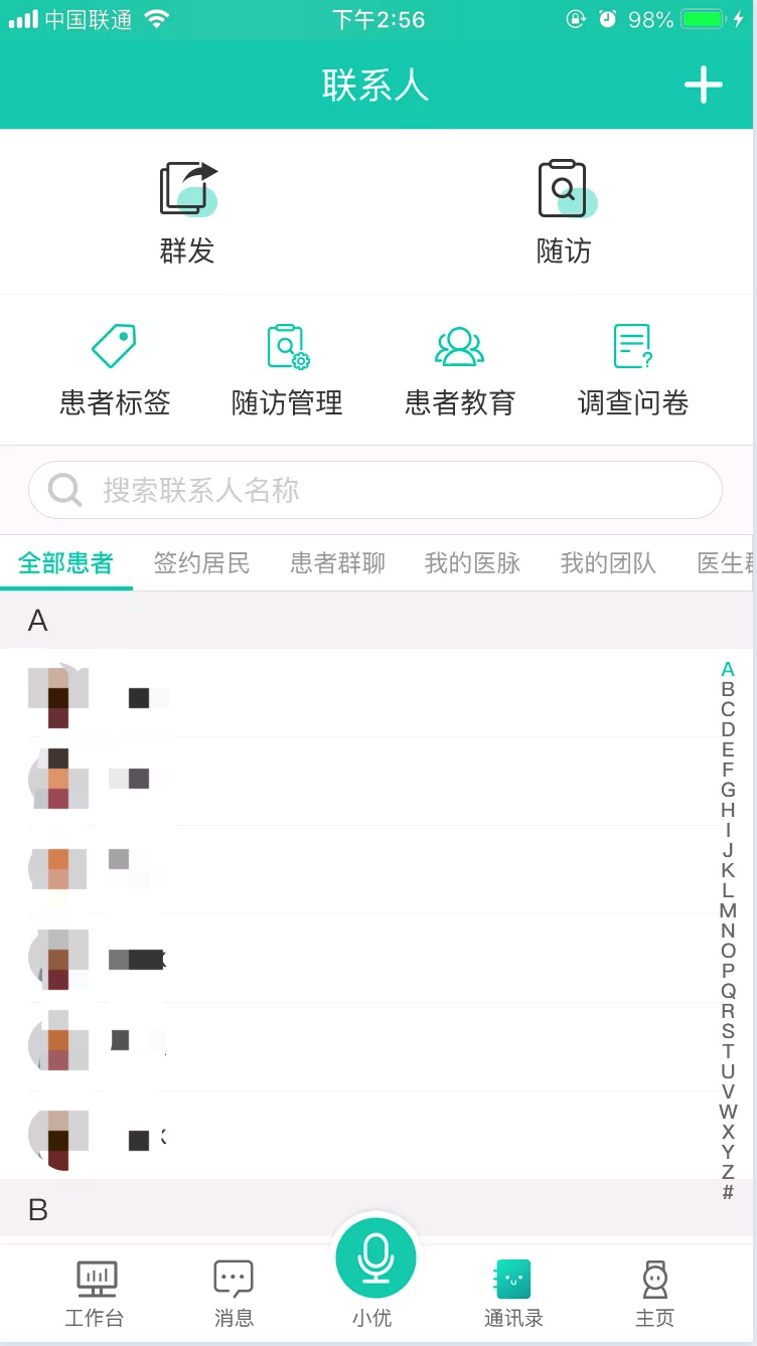This screenshot has height=1346, width=757.
Task: Open 消息 messages tab
Action: 234,1292
